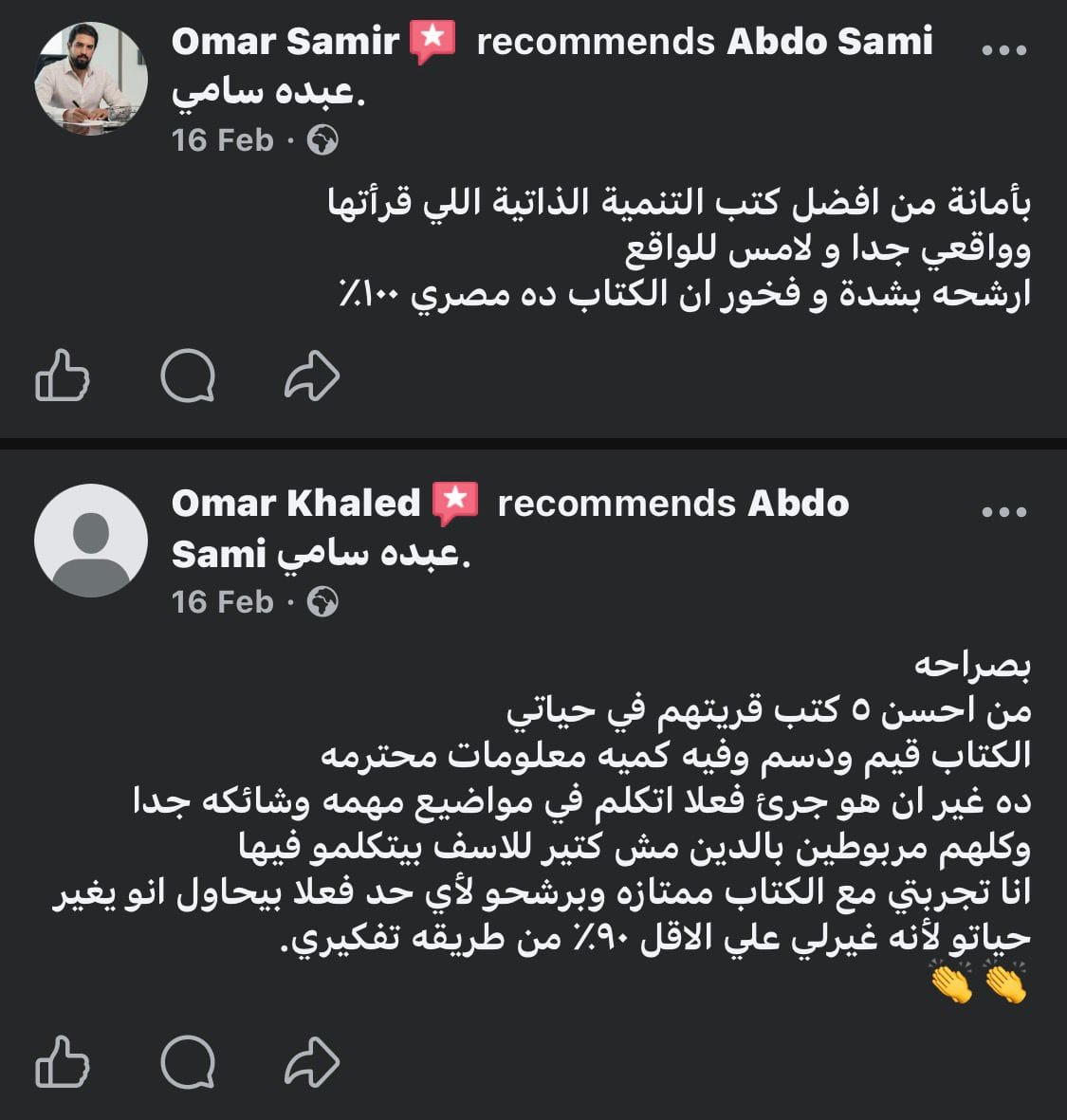Open Omar Khaled's profile name link
1067x1120 pixels.
tap(295, 504)
